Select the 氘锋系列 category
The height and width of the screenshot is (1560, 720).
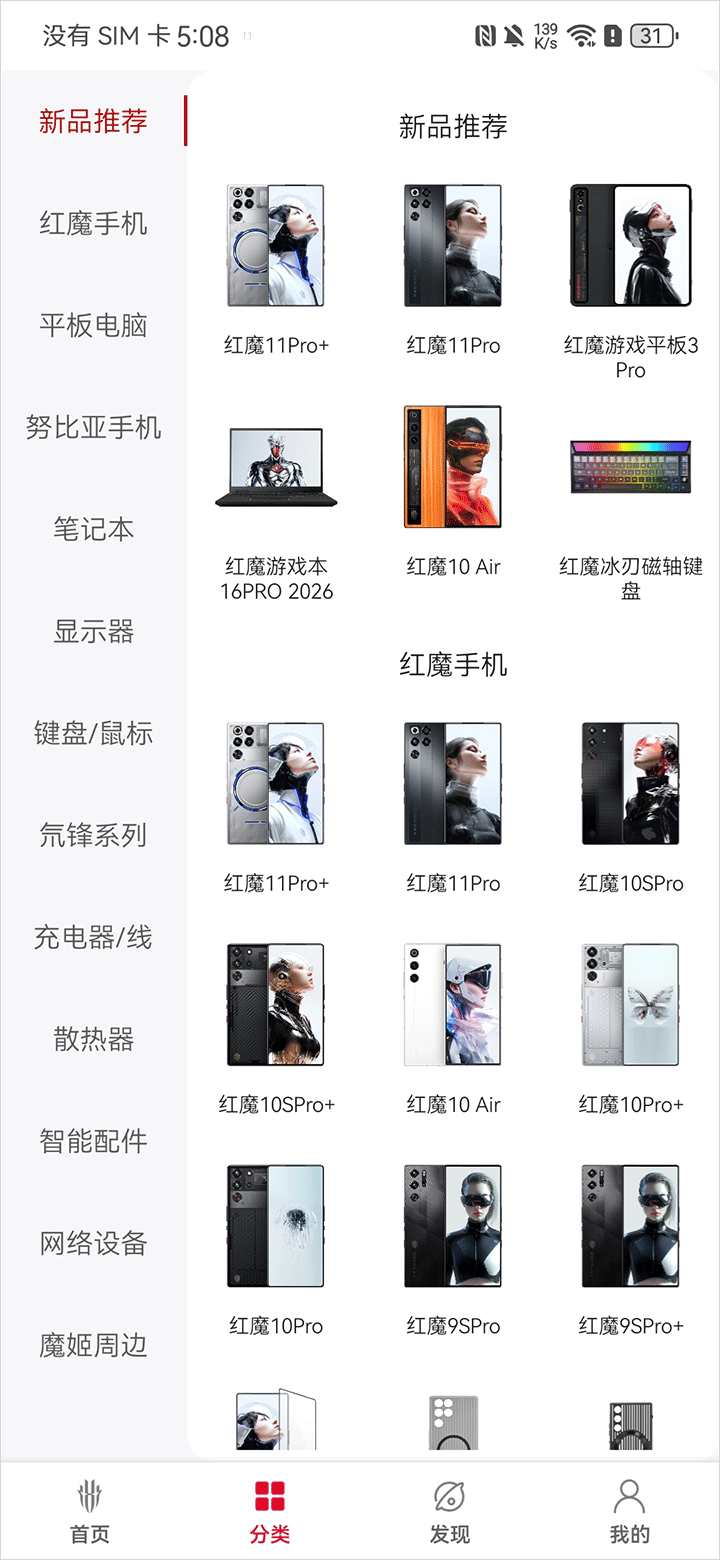(93, 836)
